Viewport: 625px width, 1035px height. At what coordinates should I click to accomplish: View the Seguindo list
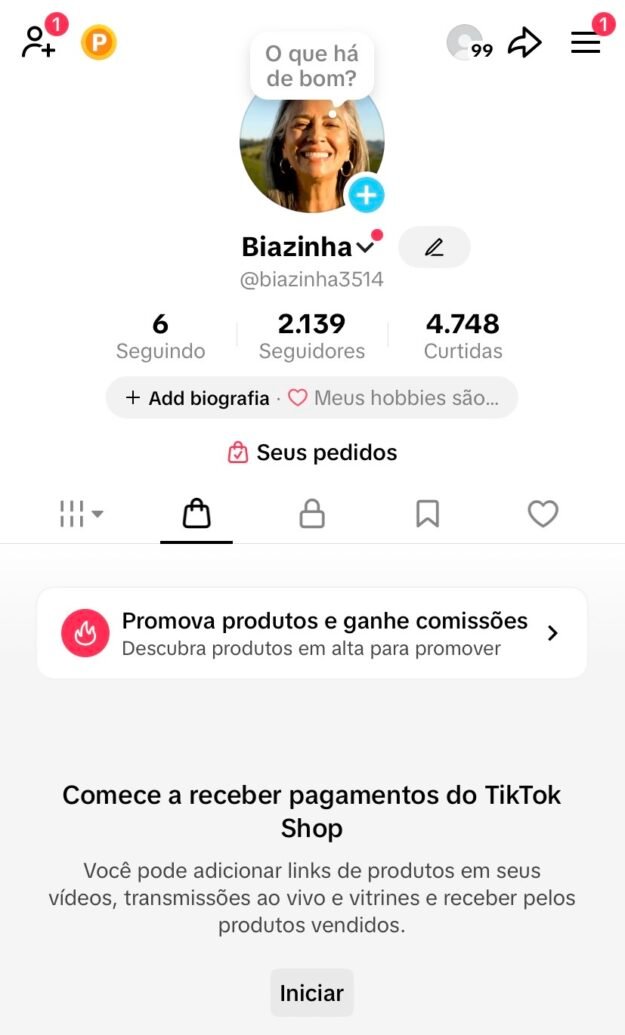tap(160, 336)
